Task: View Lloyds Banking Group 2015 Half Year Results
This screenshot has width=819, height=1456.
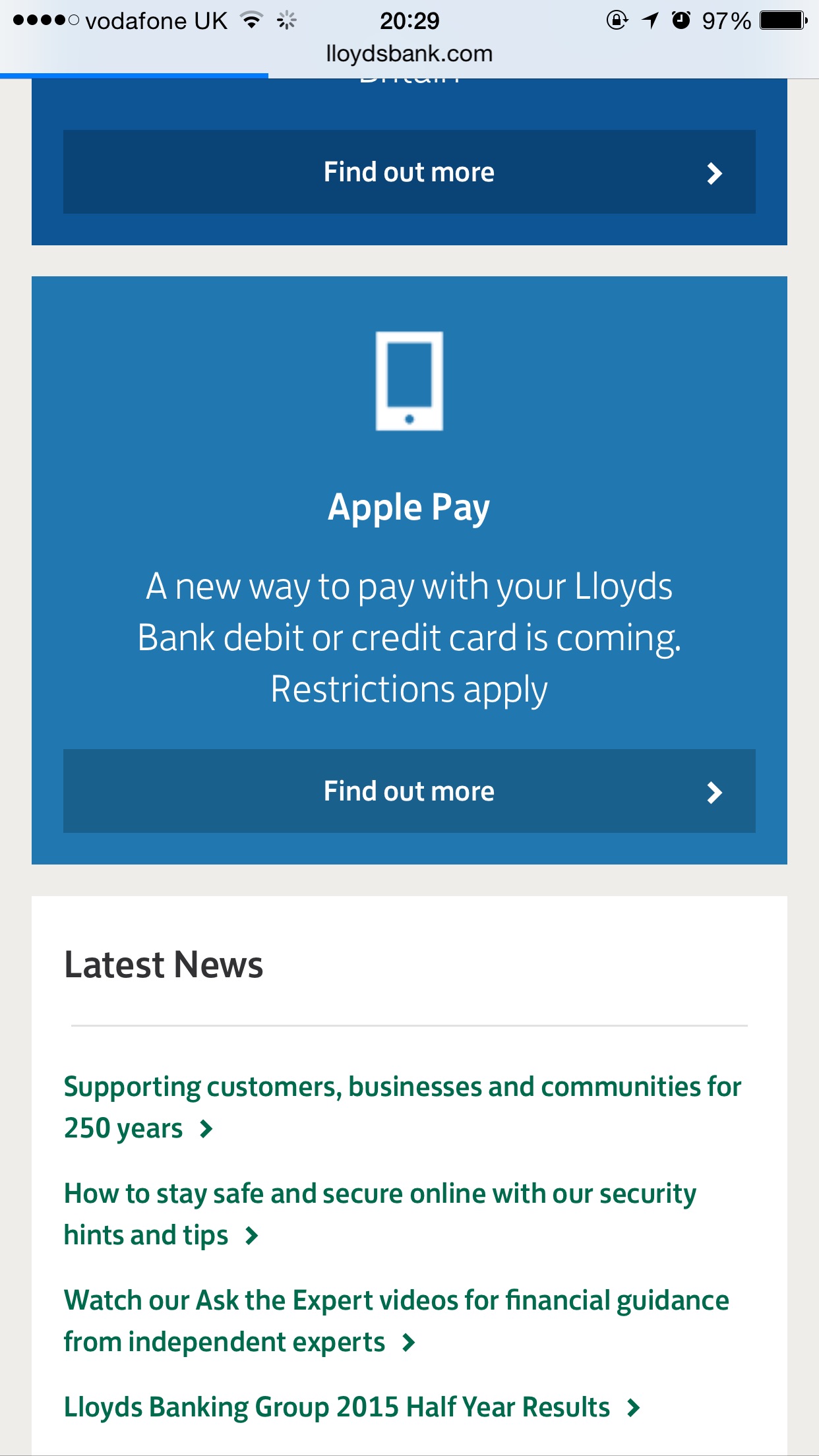Action: click(x=352, y=1407)
